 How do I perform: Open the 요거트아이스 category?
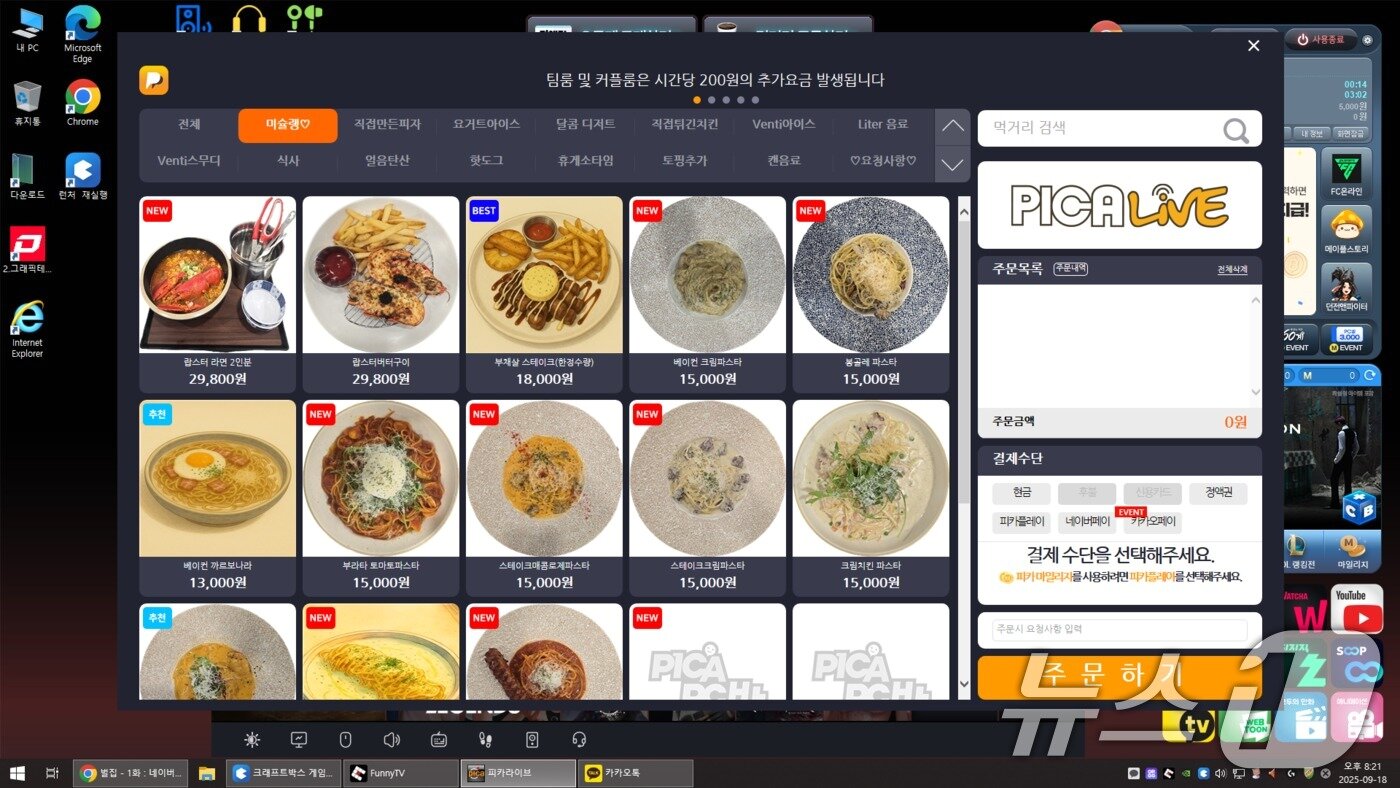(x=486, y=125)
